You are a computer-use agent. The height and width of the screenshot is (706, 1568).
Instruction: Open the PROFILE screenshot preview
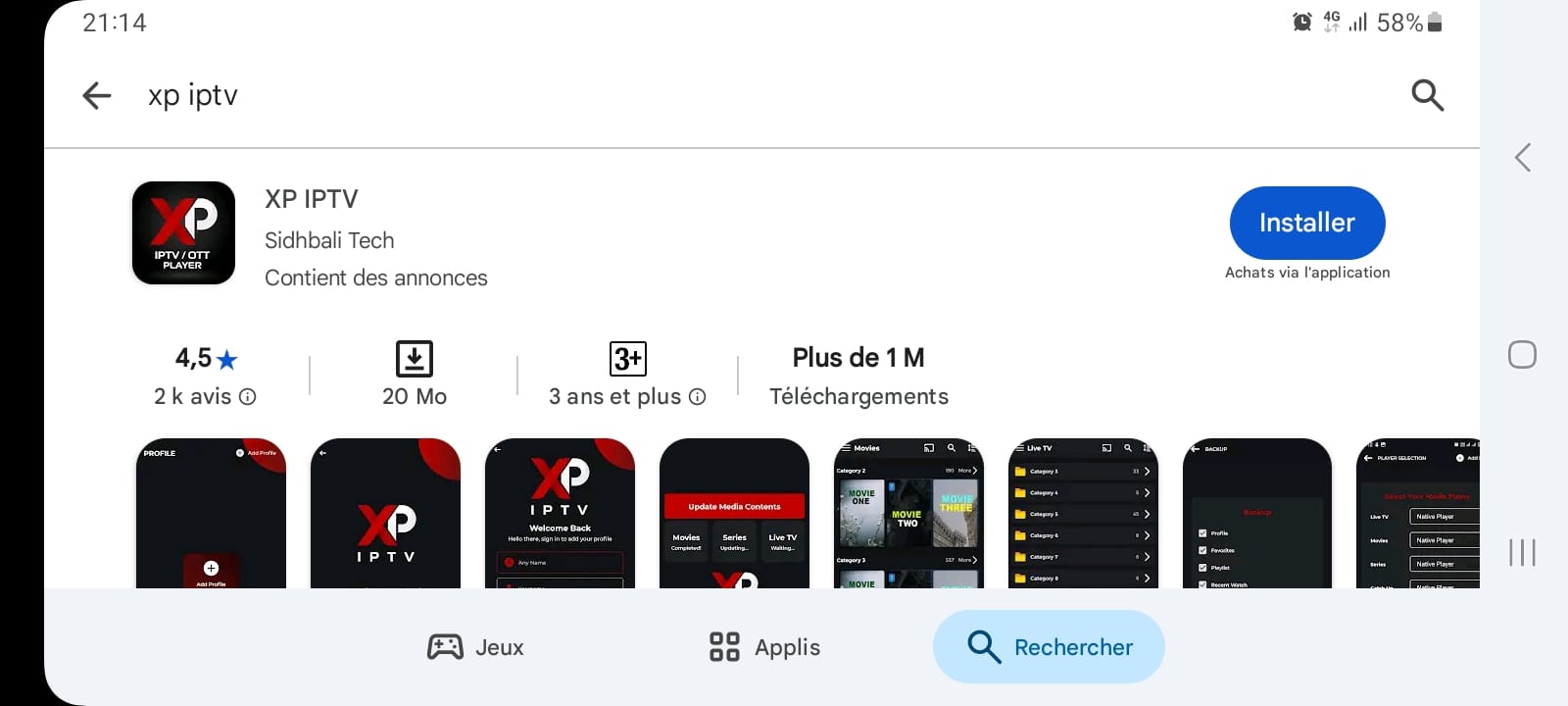tap(211, 513)
